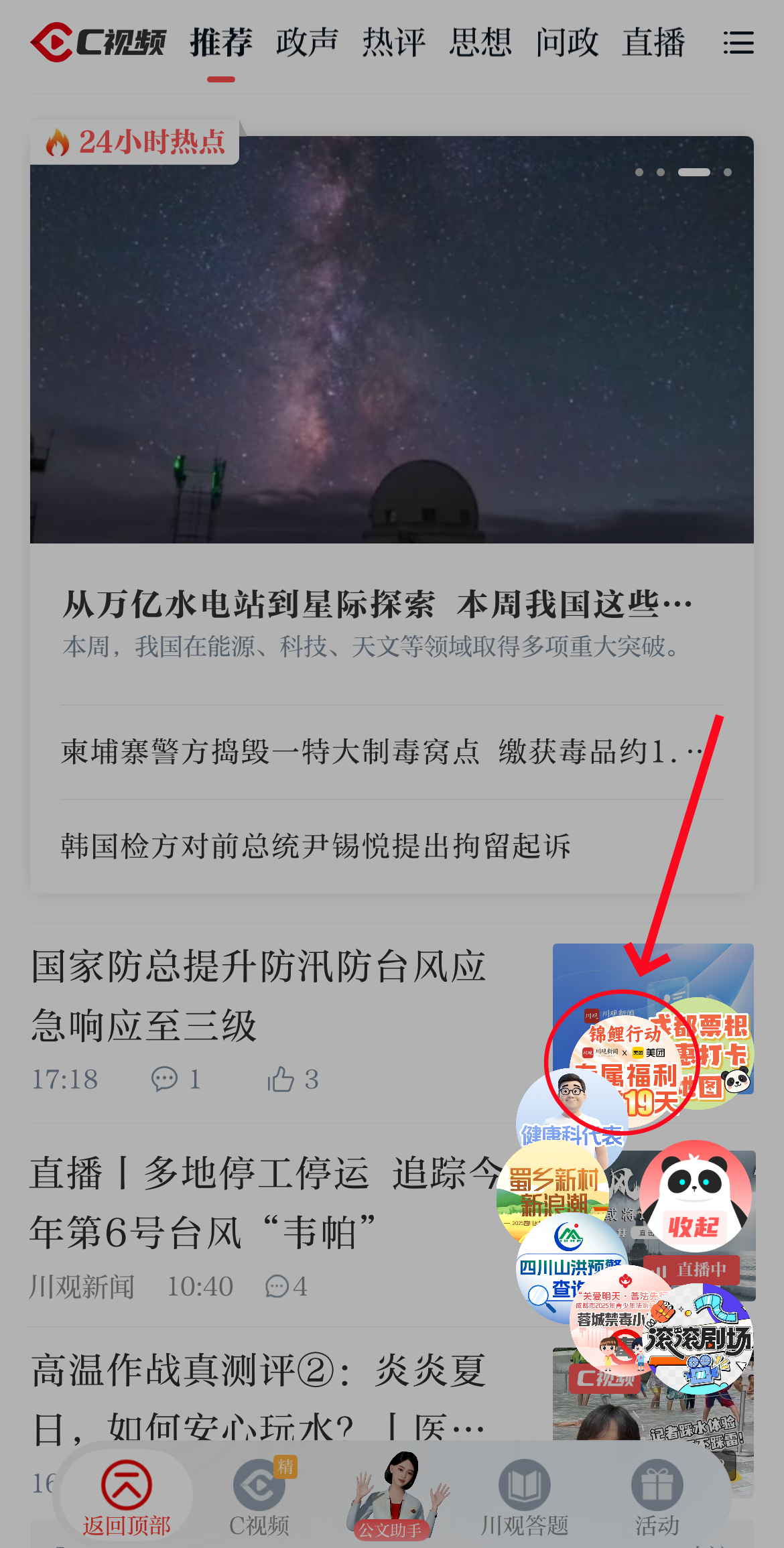Open the C视频 logo tab at top
This screenshot has height=1548, width=784.
[99, 43]
